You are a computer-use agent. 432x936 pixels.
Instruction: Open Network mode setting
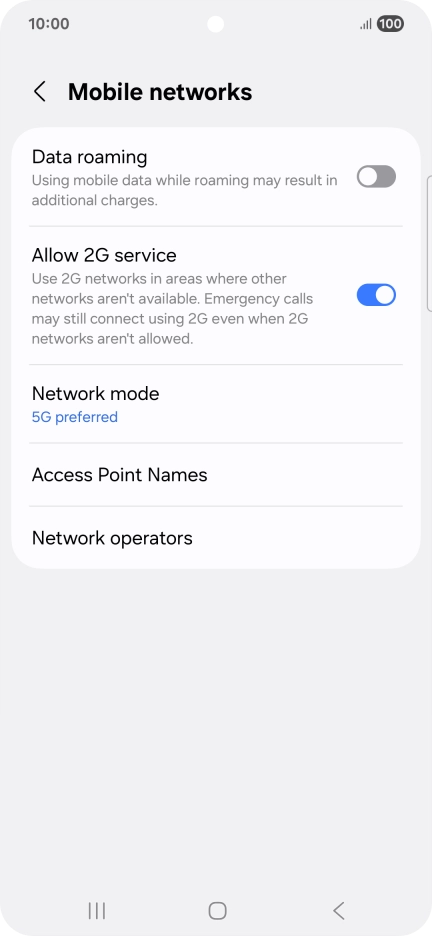point(216,404)
